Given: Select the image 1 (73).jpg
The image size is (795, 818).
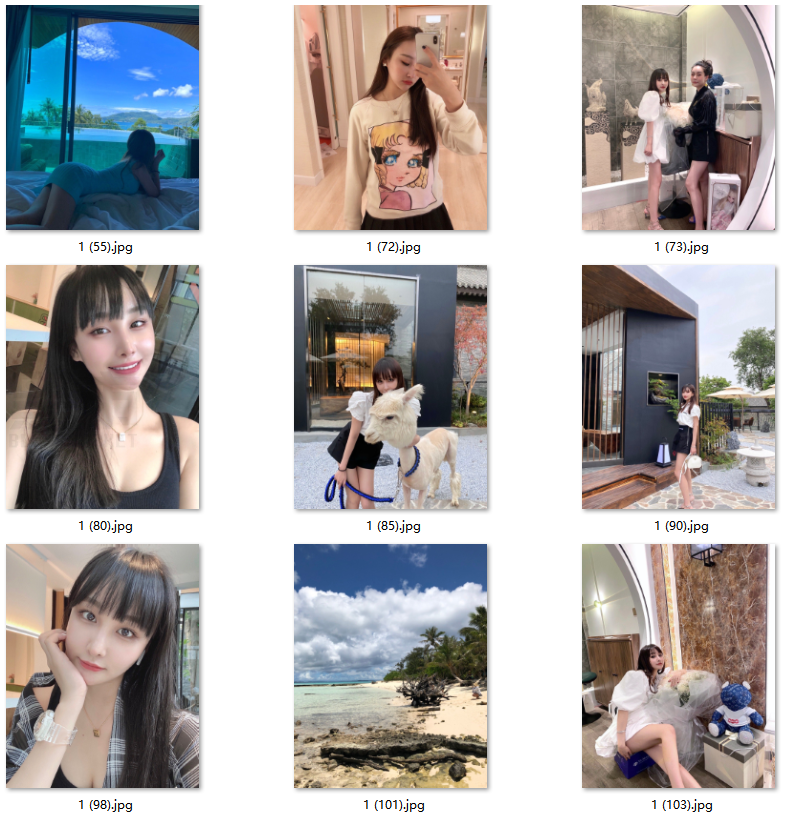Looking at the screenshot, I should coord(679,118).
